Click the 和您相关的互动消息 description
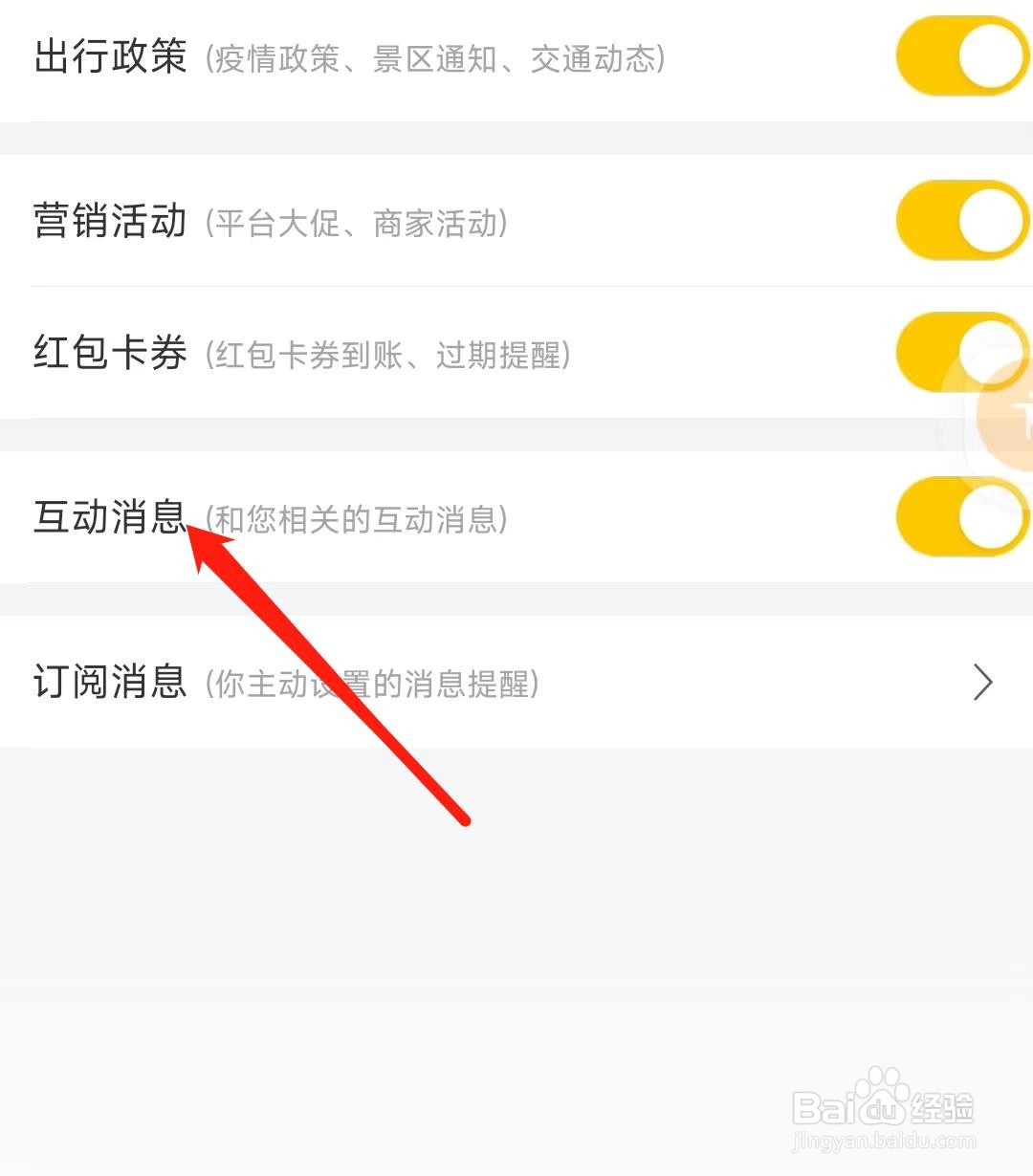 (359, 519)
